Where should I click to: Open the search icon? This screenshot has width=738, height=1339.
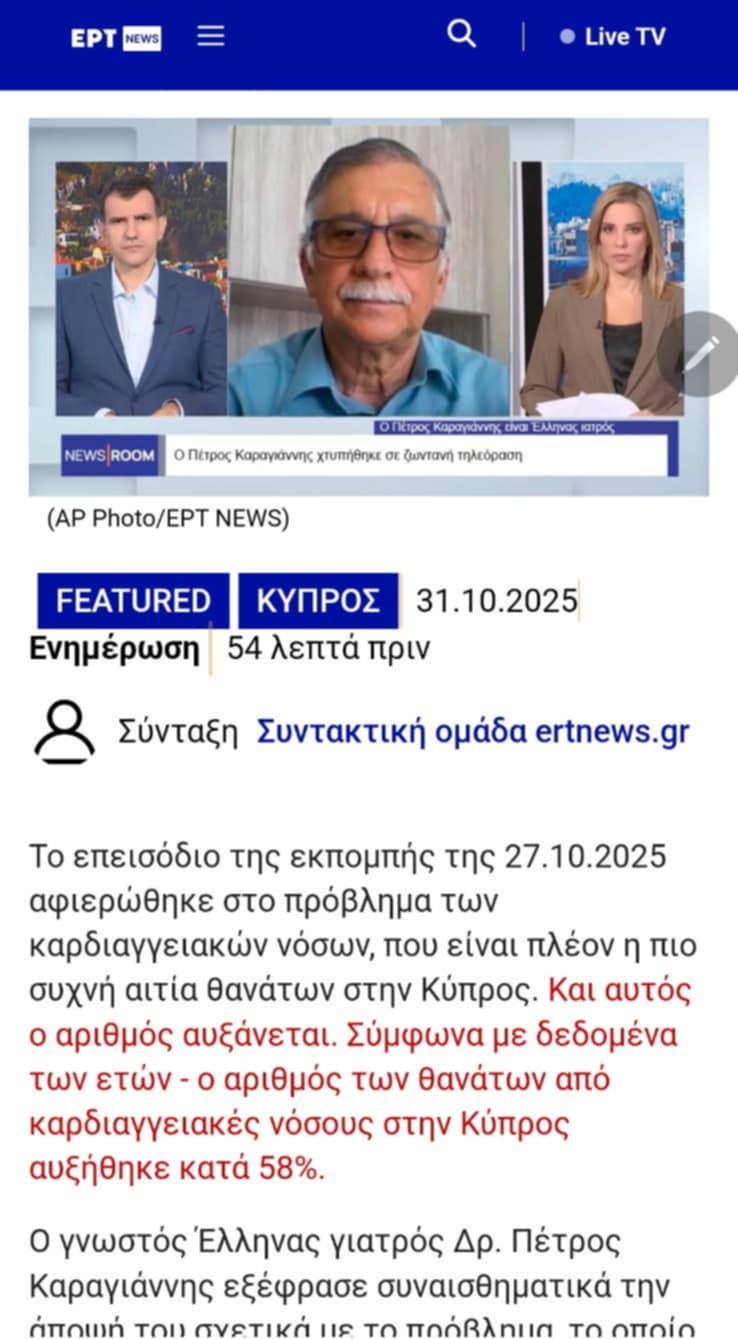461,35
